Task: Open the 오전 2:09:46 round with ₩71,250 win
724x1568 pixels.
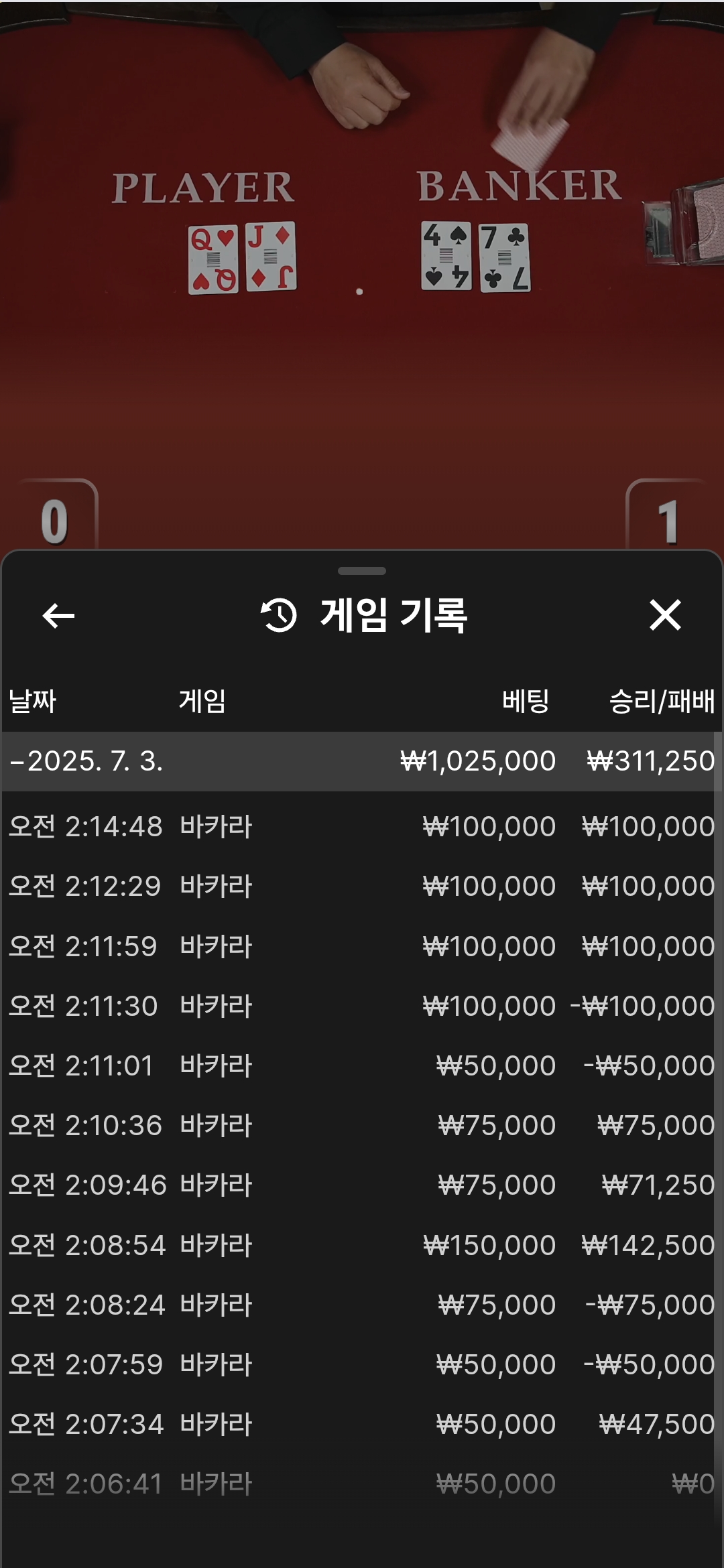Action: pyautogui.click(x=362, y=1185)
